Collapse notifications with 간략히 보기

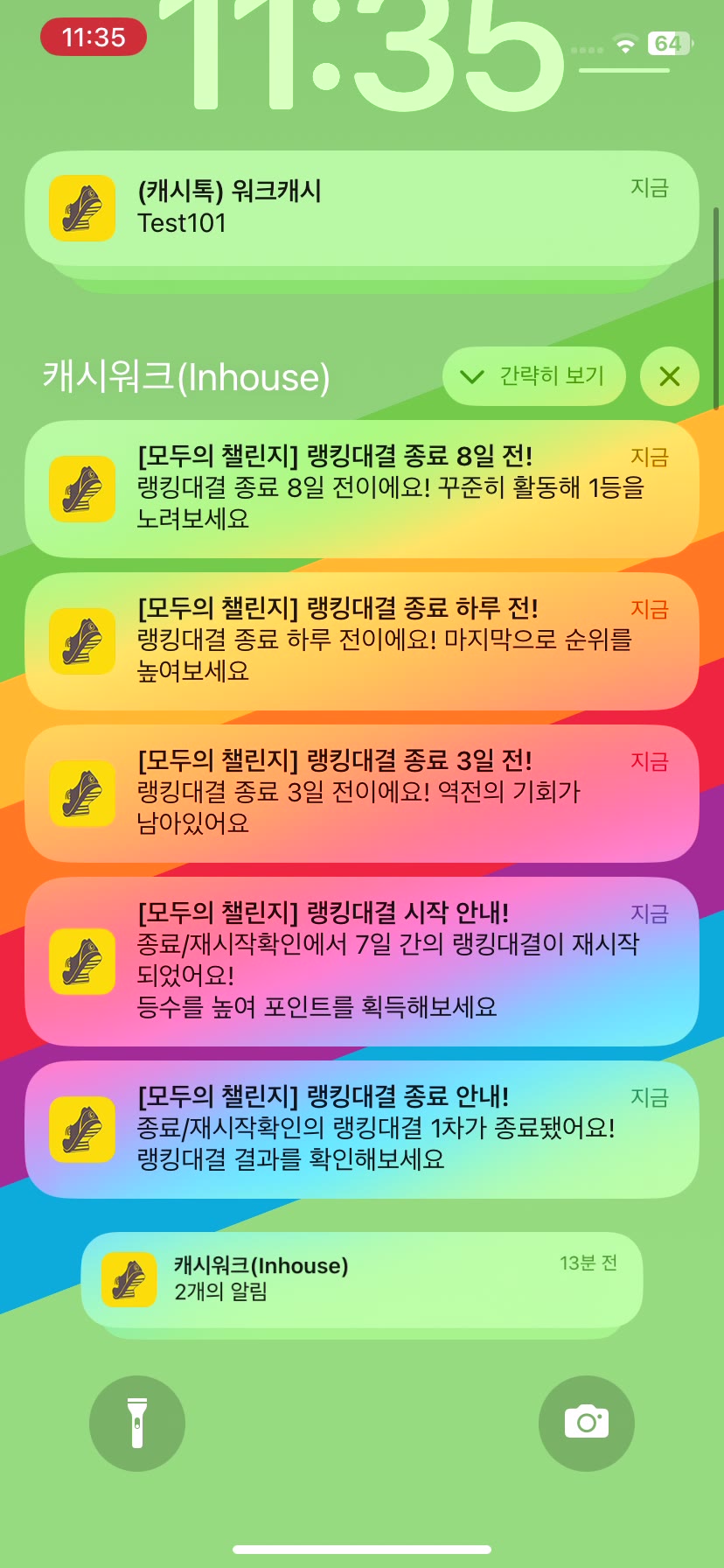[x=534, y=376]
